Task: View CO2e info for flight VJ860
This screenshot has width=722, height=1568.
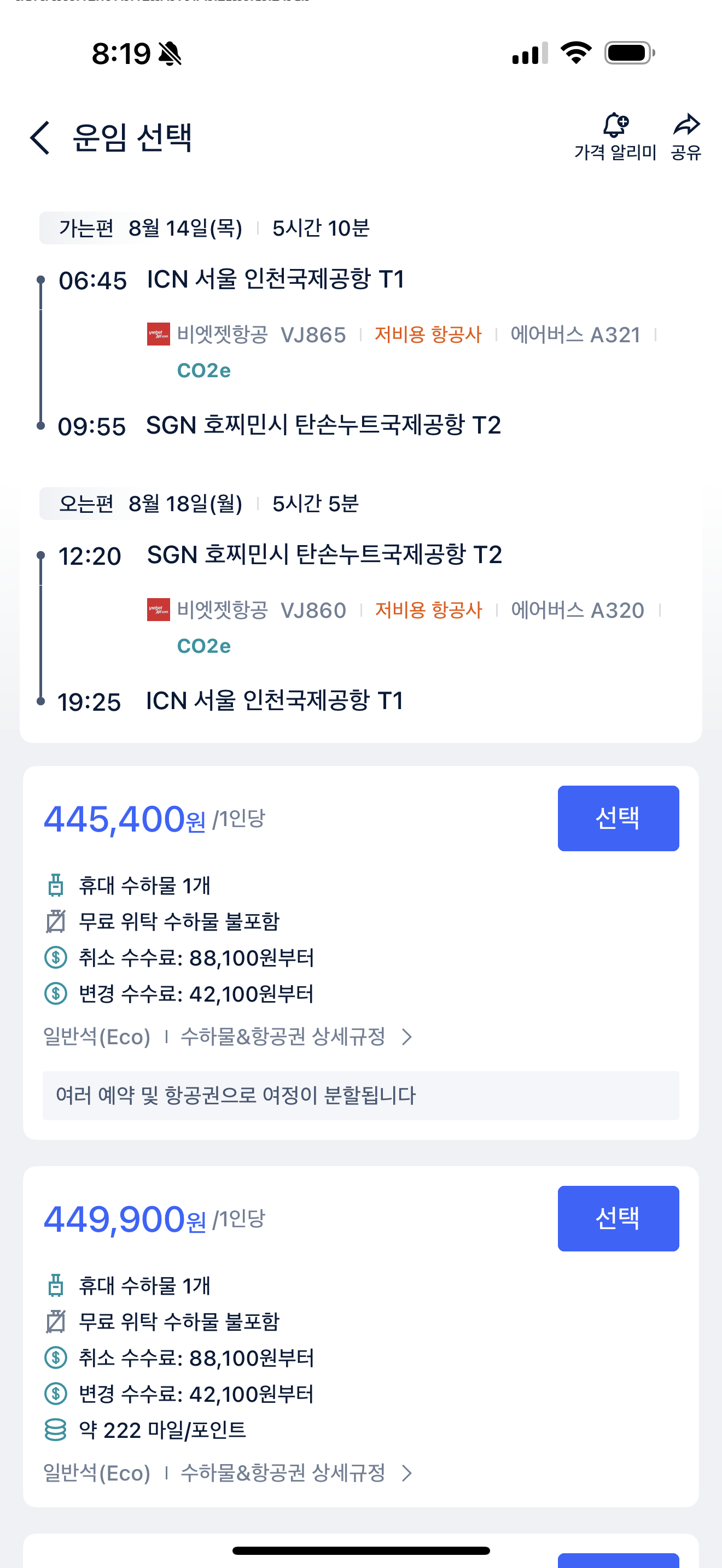Action: click(203, 646)
